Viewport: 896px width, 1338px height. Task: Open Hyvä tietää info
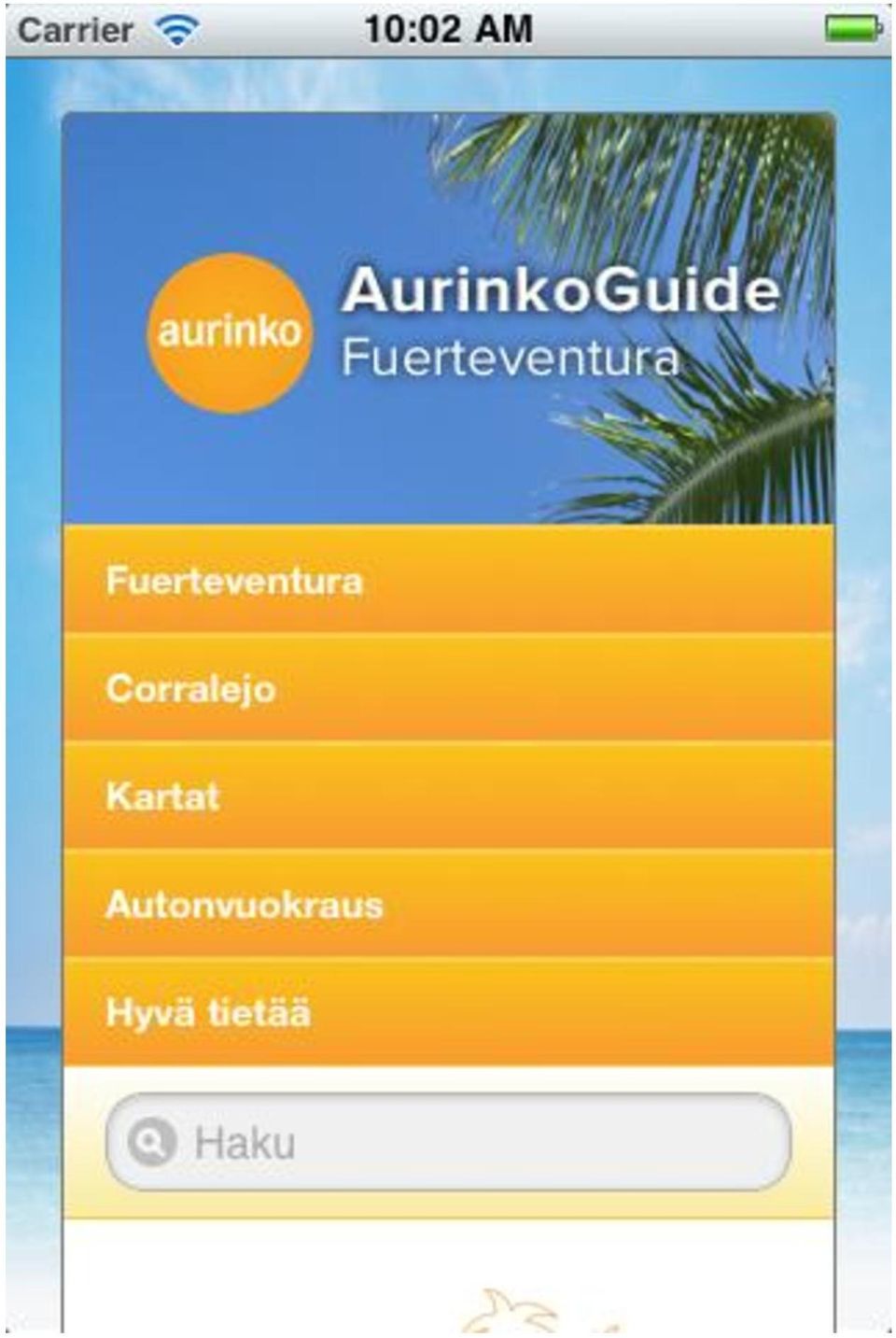(x=448, y=1012)
